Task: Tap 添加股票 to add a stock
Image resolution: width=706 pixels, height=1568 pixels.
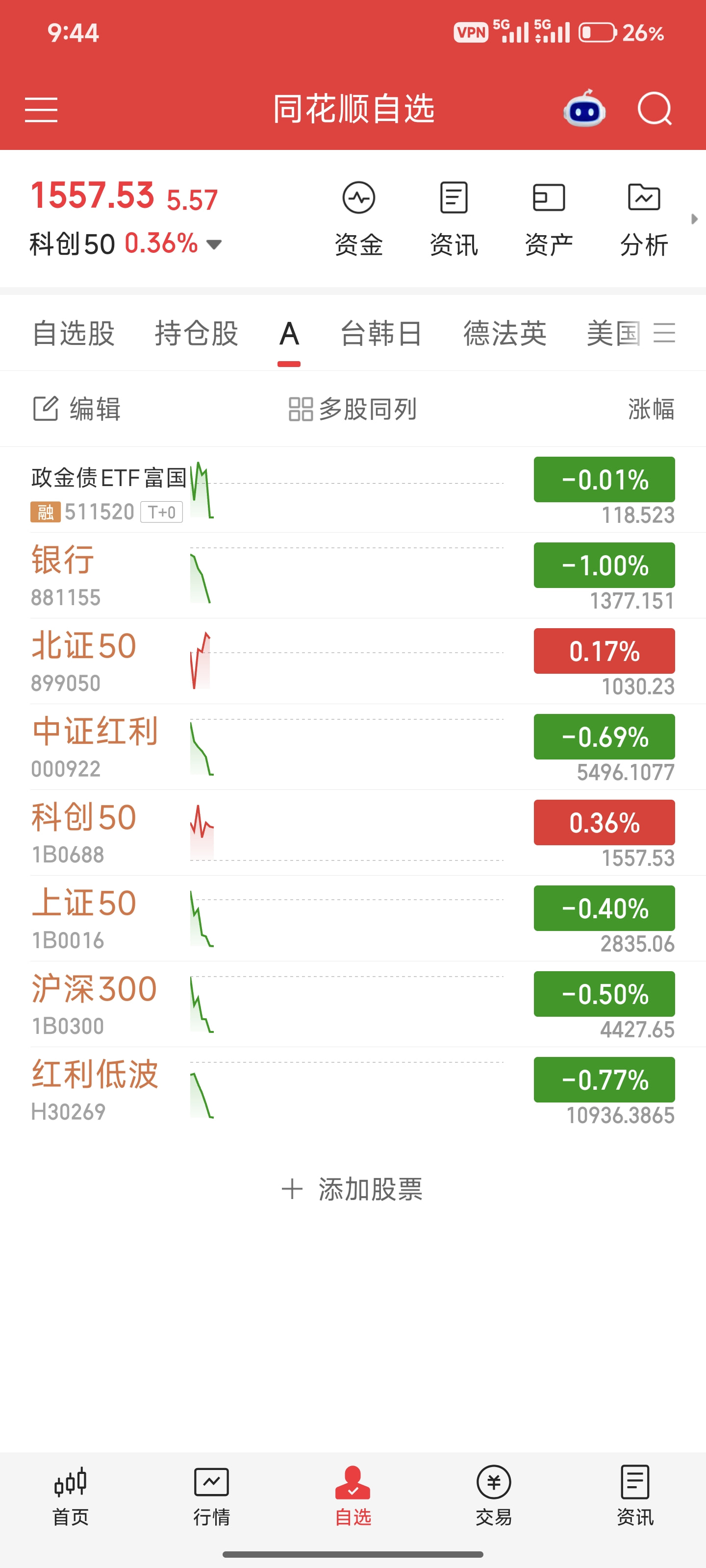Action: click(352, 1189)
